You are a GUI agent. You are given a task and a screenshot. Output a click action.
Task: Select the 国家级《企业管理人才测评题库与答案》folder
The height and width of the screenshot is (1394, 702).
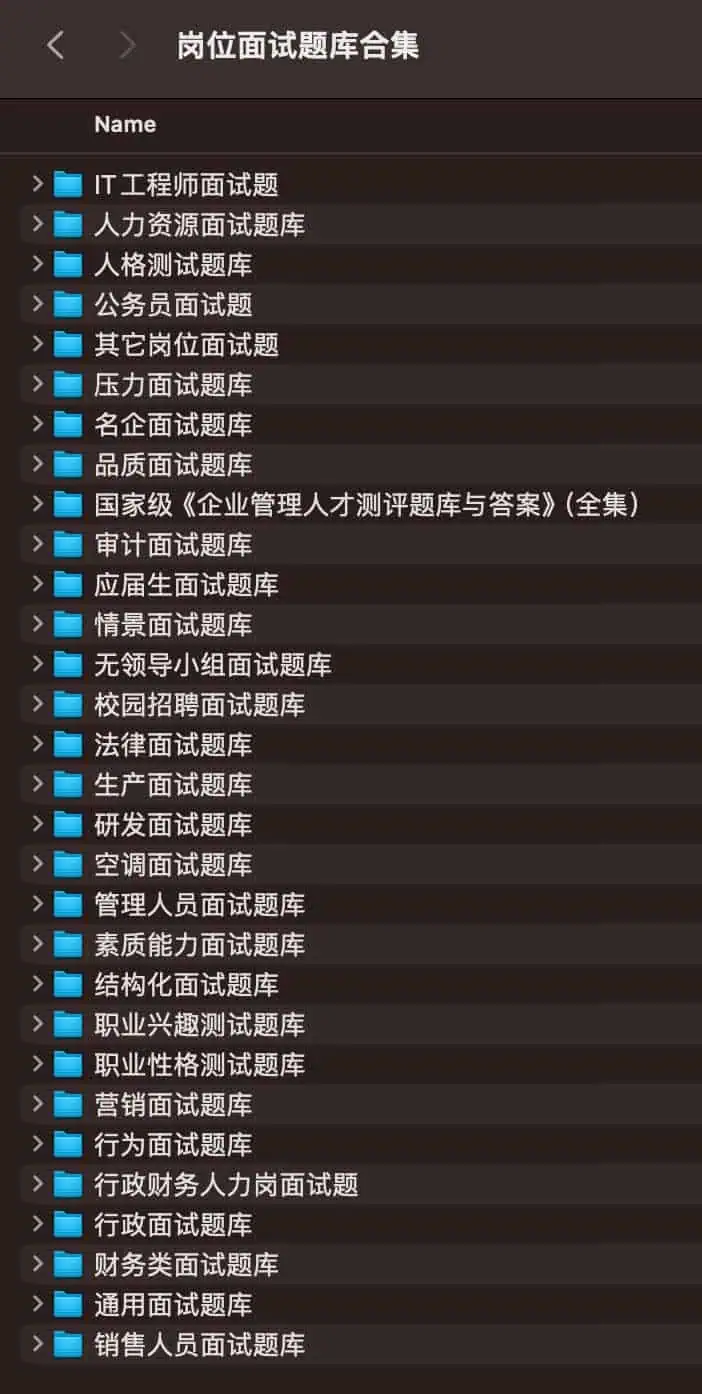point(366,505)
